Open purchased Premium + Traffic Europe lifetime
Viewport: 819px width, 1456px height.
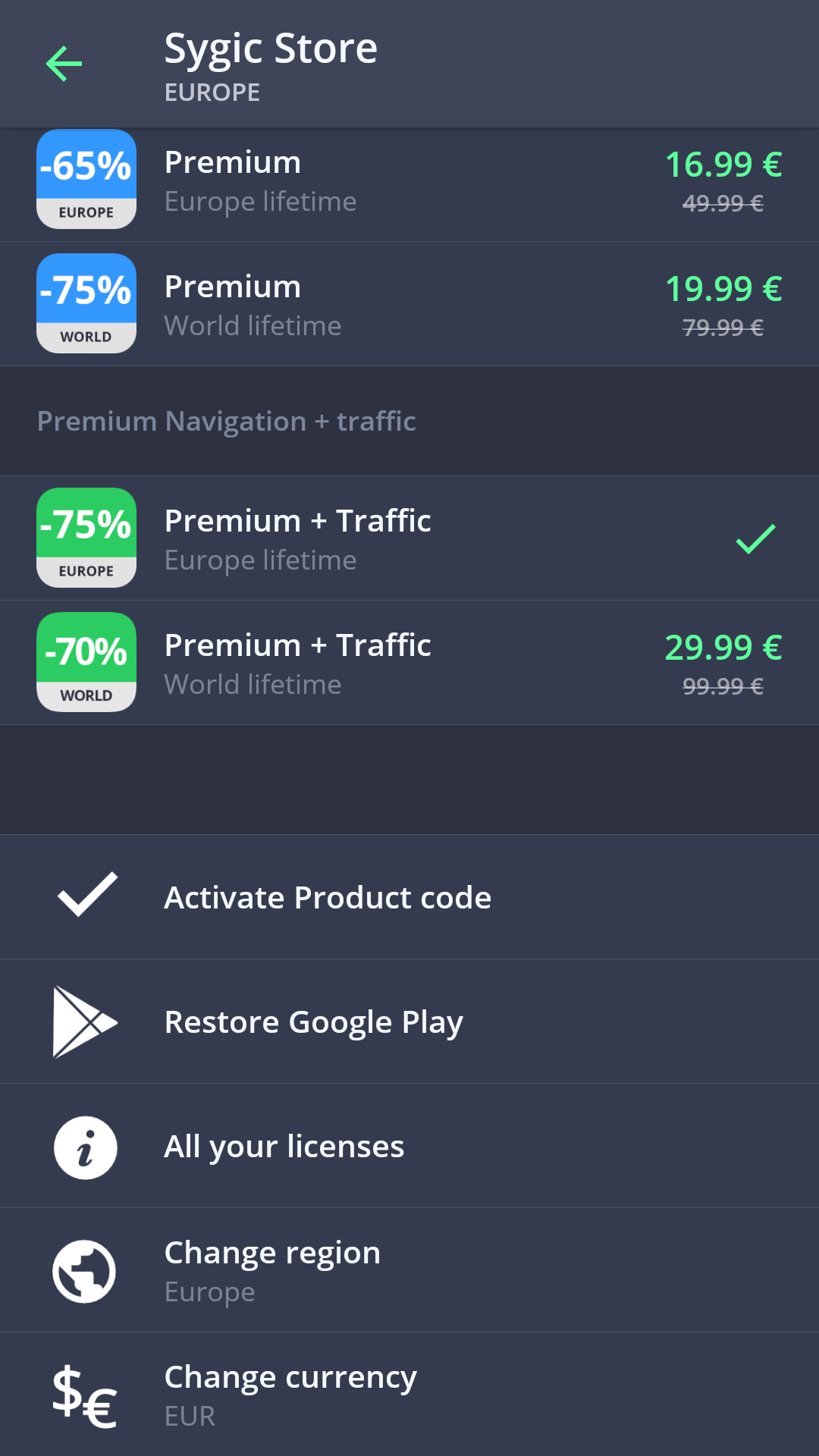click(x=409, y=538)
